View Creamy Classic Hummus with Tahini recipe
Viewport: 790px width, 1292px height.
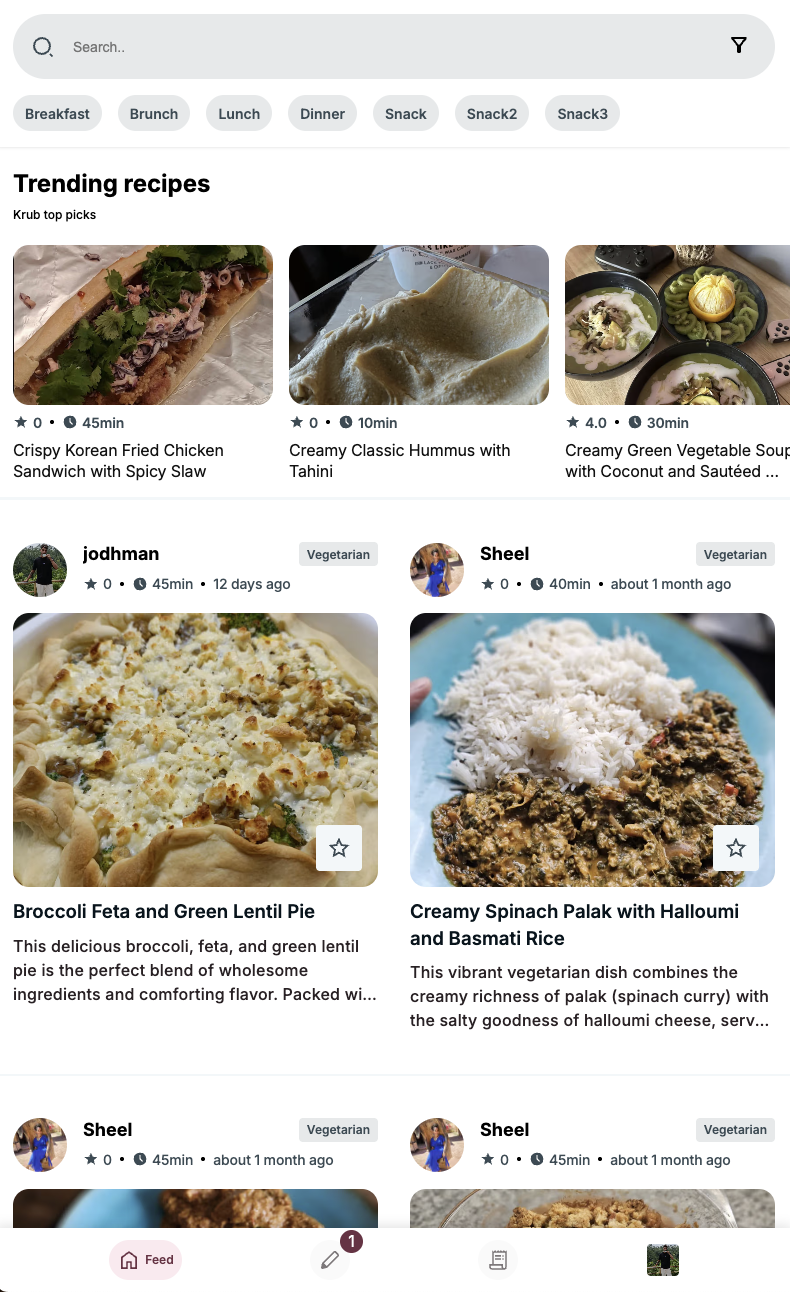(x=419, y=325)
